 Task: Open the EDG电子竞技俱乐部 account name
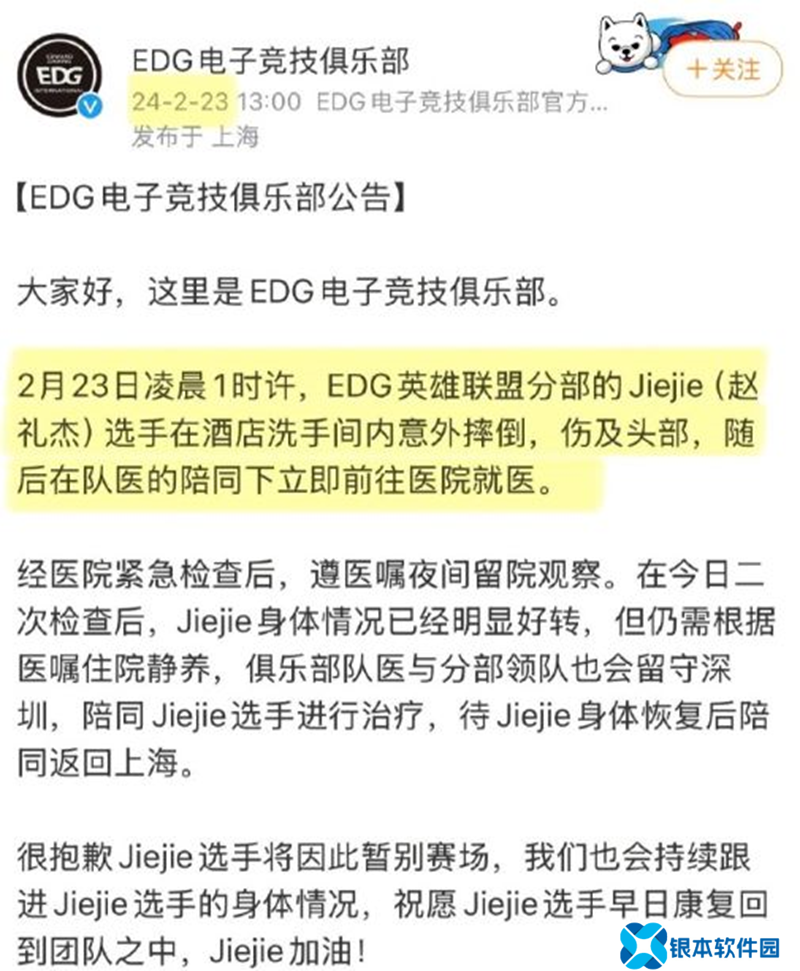271,61
